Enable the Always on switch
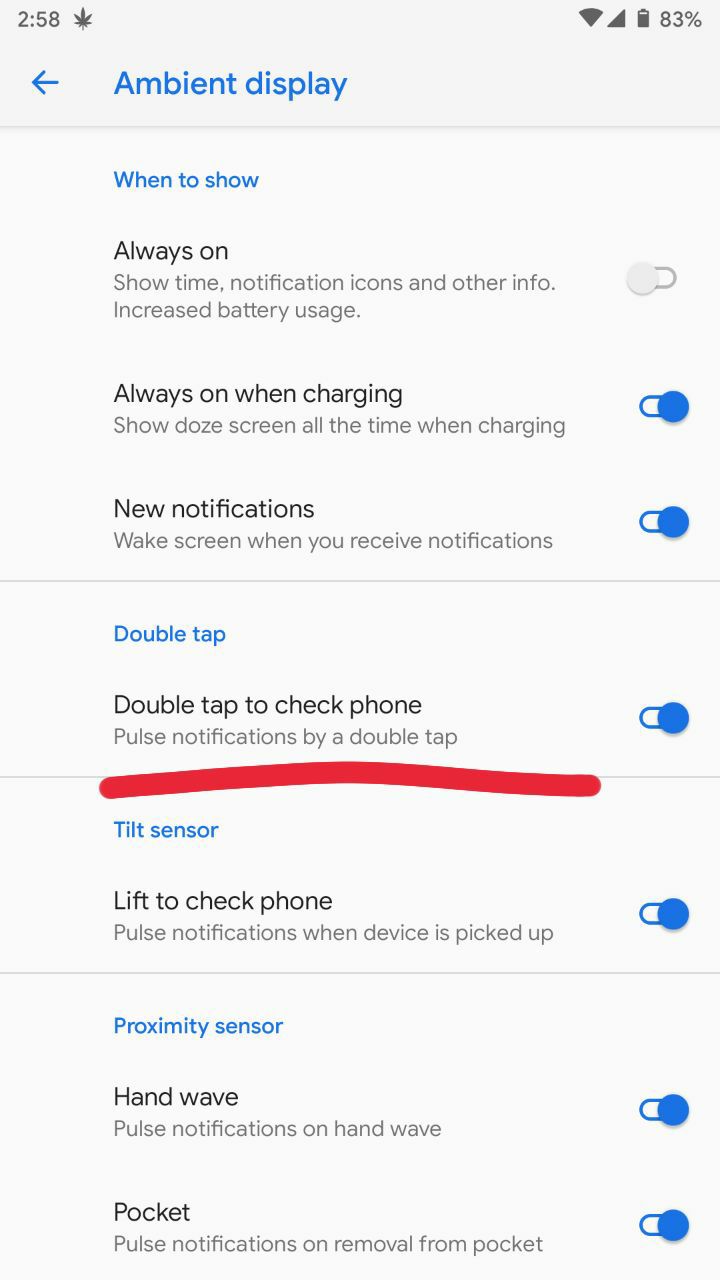Viewport: 720px width, 1280px height. tap(653, 279)
